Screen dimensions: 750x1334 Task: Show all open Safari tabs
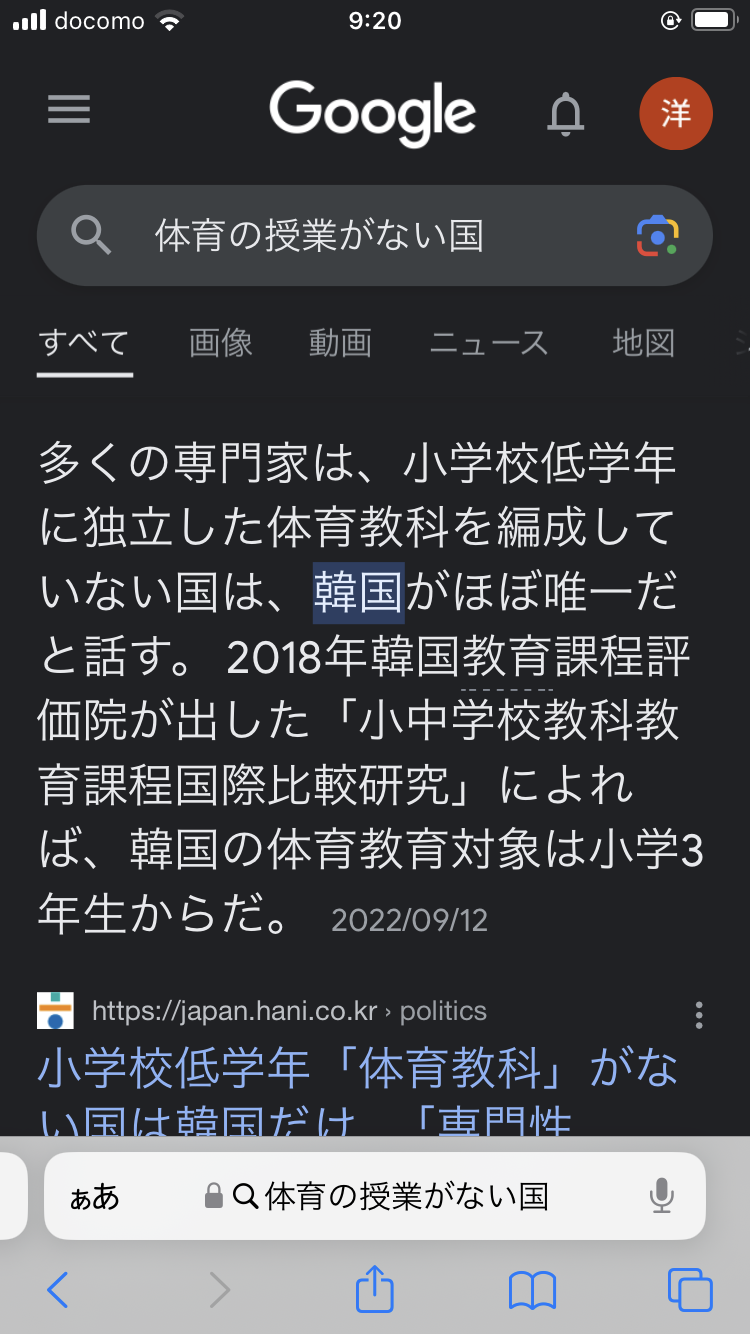690,1290
